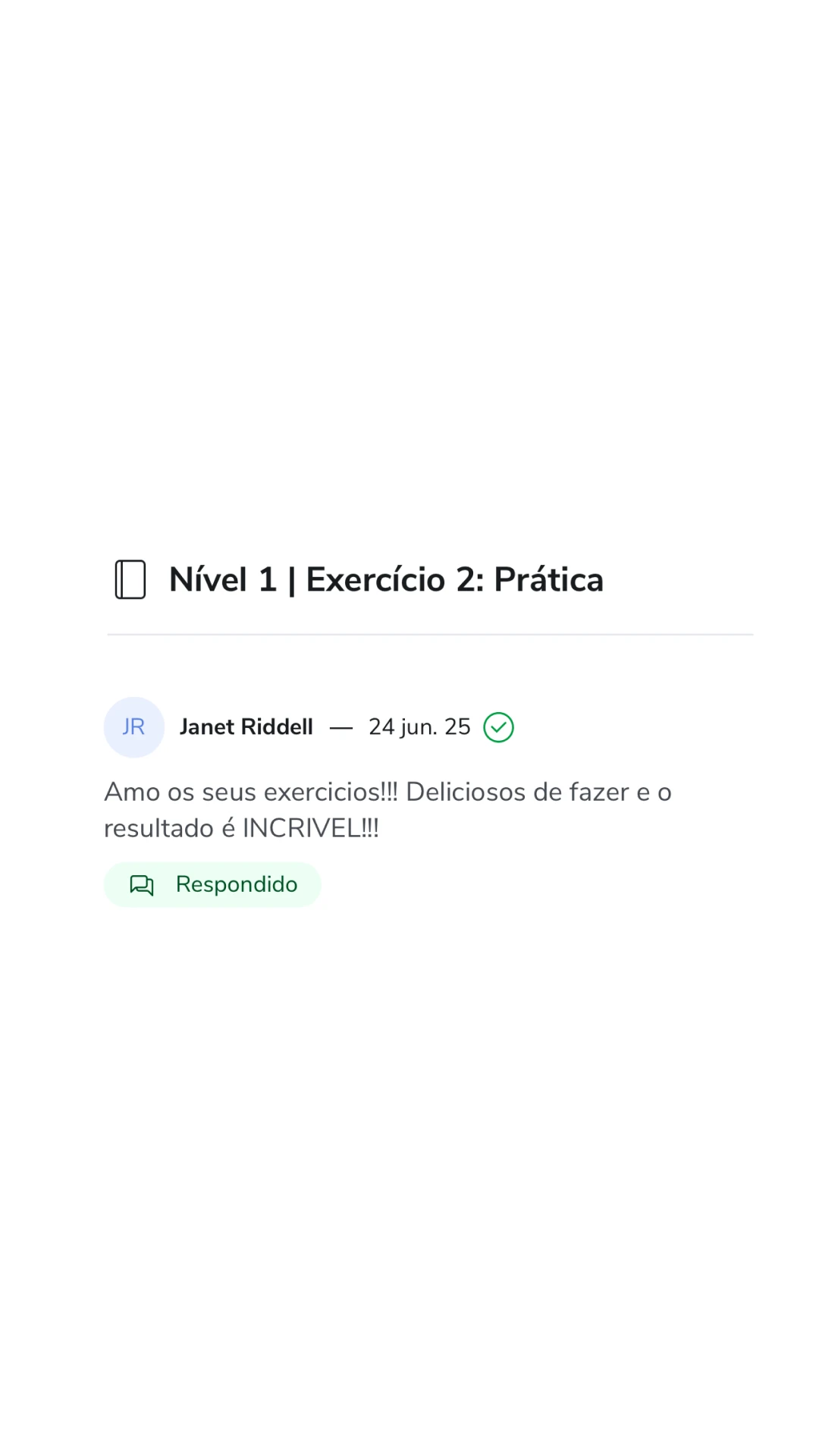Image resolution: width=819 pixels, height=1456 pixels.
Task: Open Nível 1 Exercício 2: Prática lesson
Action: point(385,580)
